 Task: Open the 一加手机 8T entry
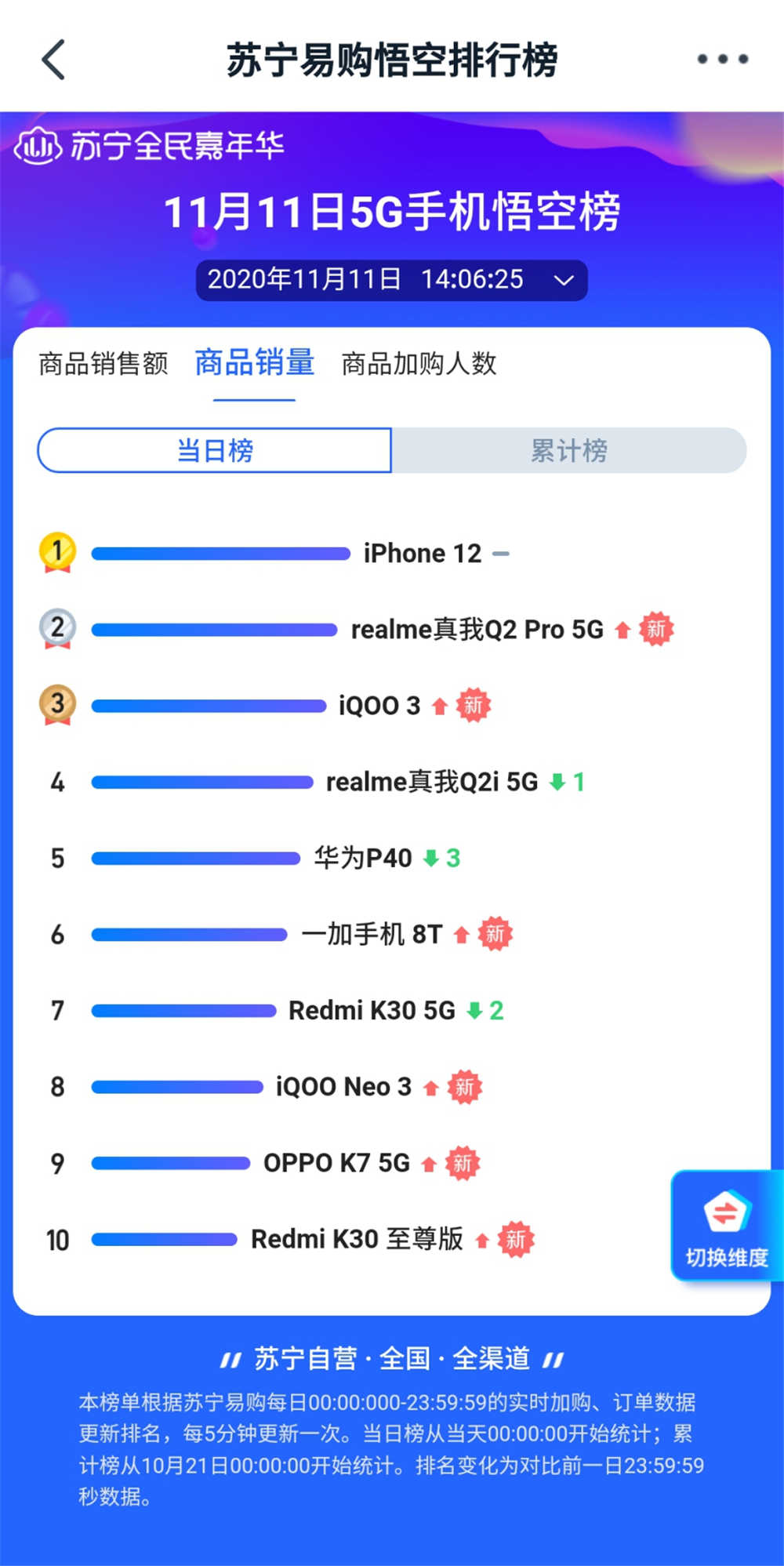[x=372, y=934]
